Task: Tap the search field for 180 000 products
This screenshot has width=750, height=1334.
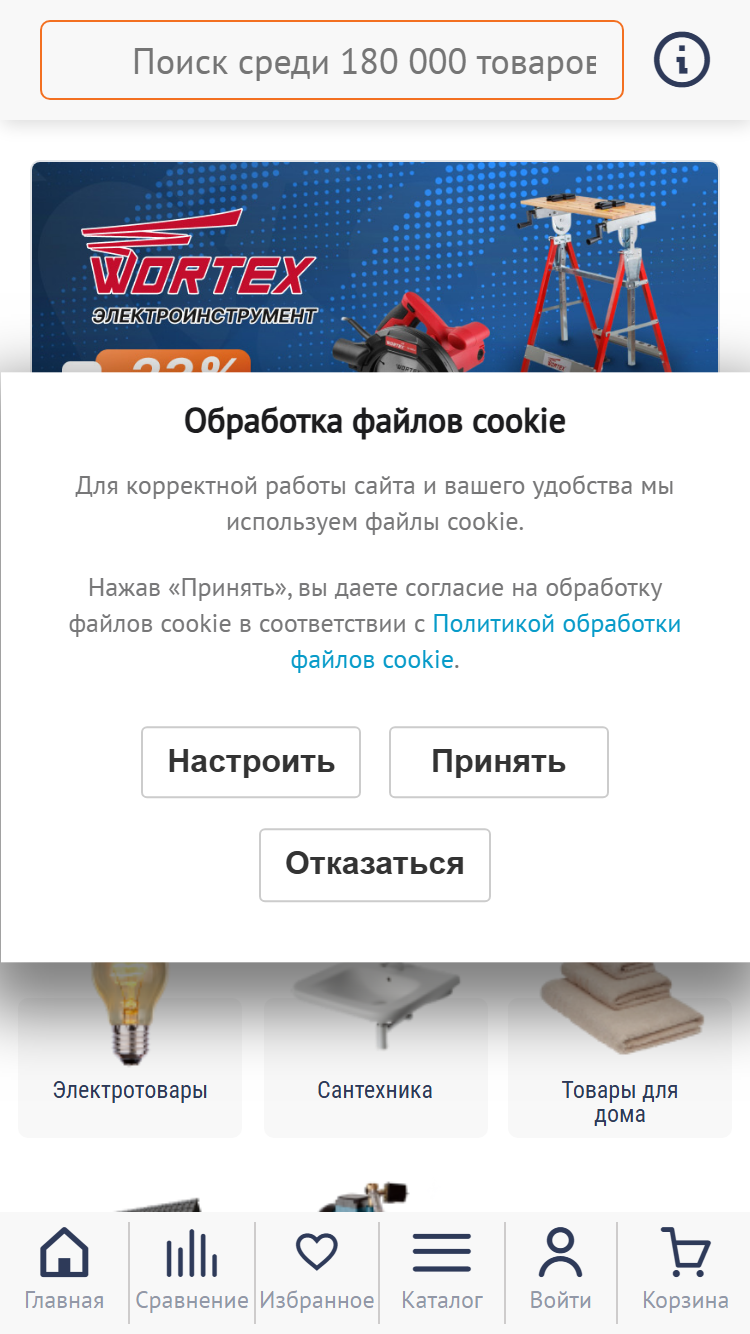Action: [x=332, y=60]
